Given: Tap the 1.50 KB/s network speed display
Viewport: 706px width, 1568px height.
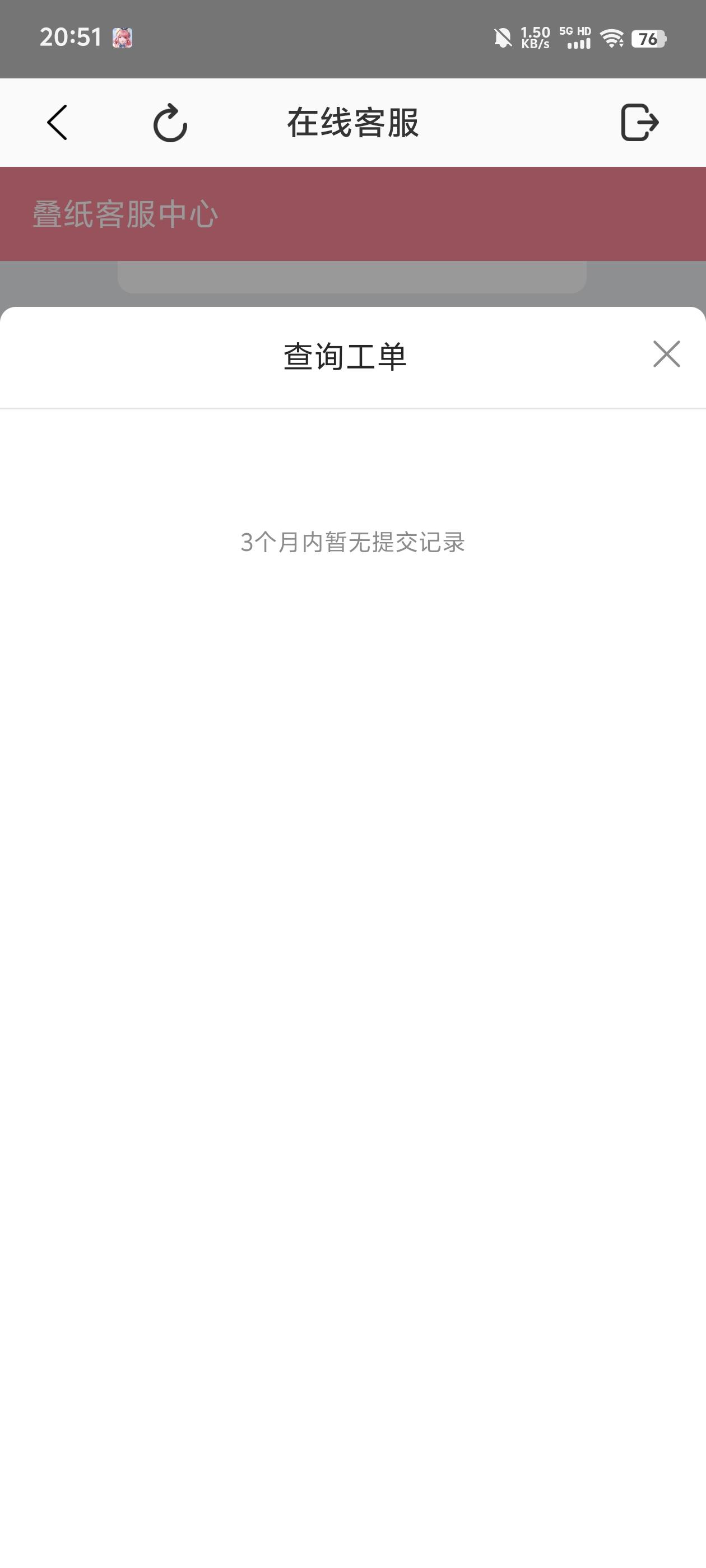Looking at the screenshot, I should click(x=535, y=38).
